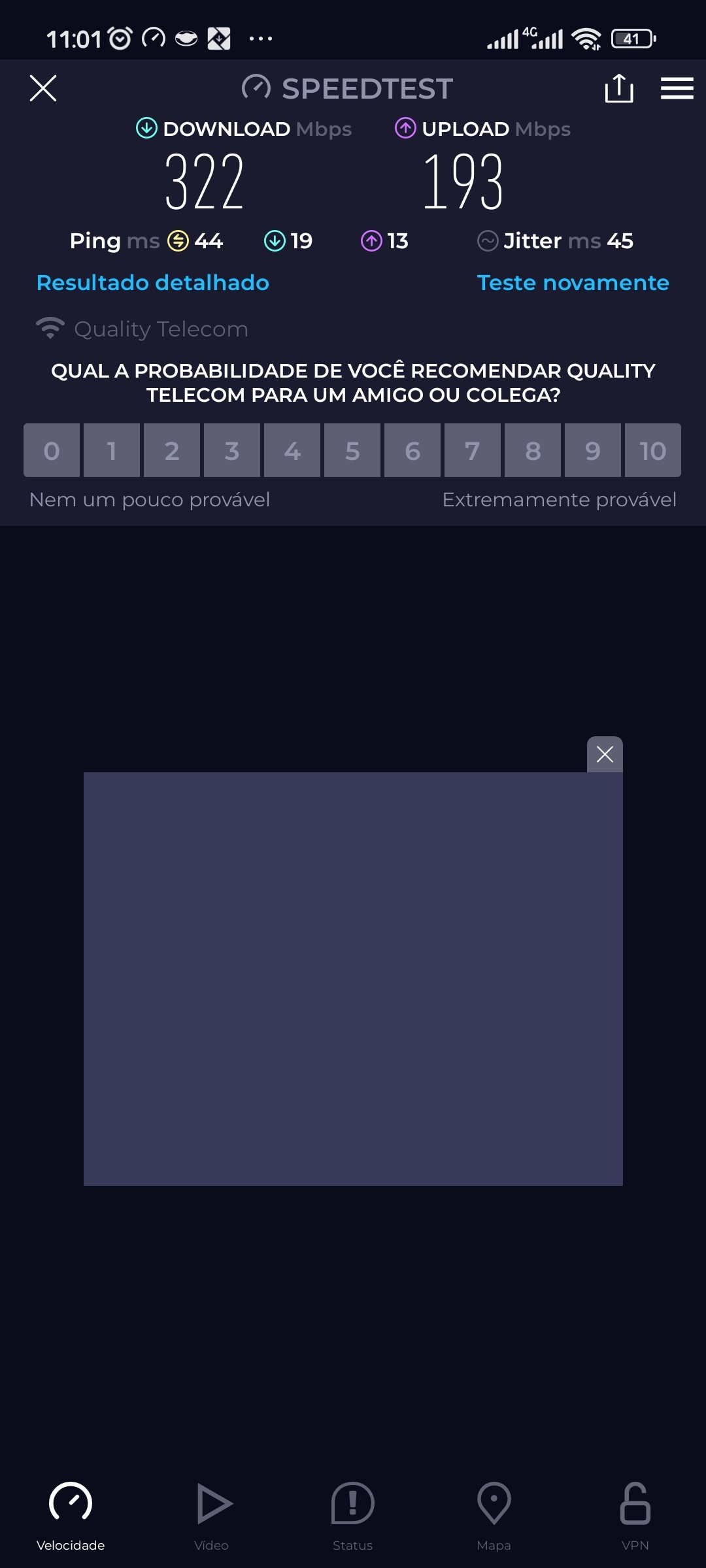706x1568 pixels.
Task: Give a rating of 7
Action: click(x=473, y=450)
